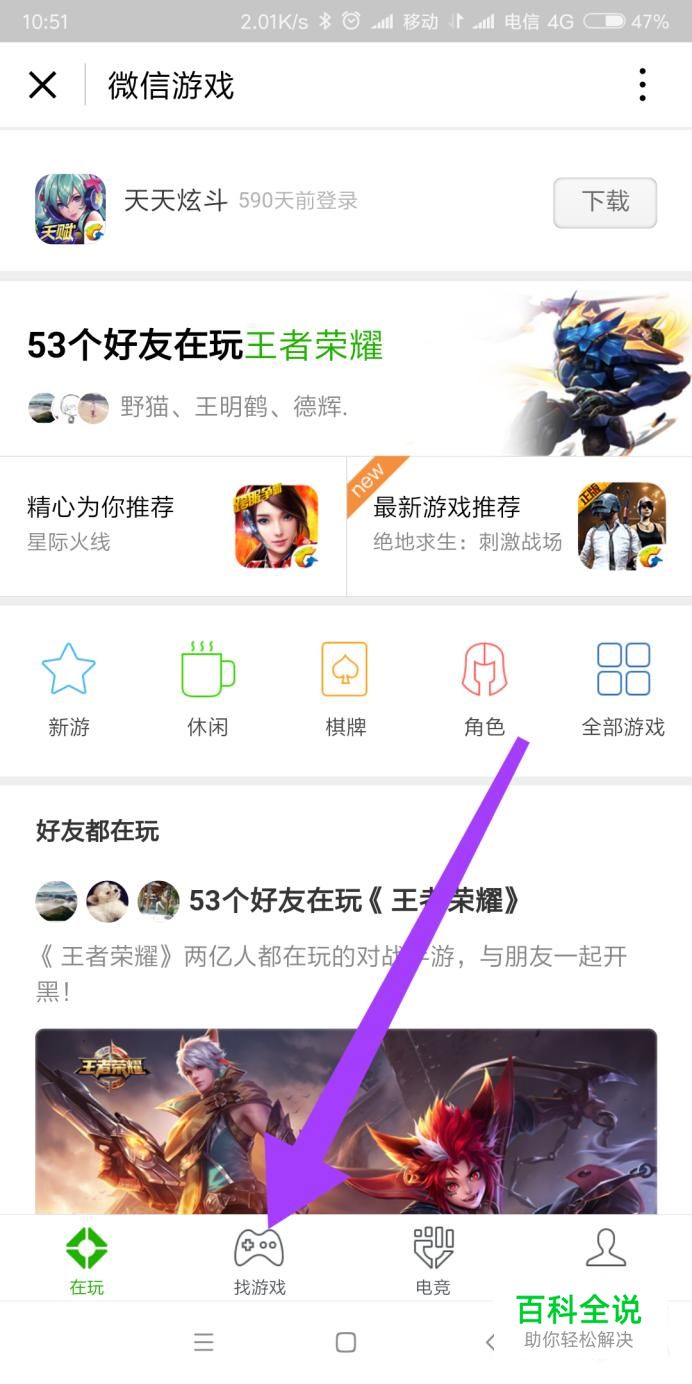Screen dimensions: 692x1384
Task: Close the 微信游戏 page
Action: (x=43, y=85)
